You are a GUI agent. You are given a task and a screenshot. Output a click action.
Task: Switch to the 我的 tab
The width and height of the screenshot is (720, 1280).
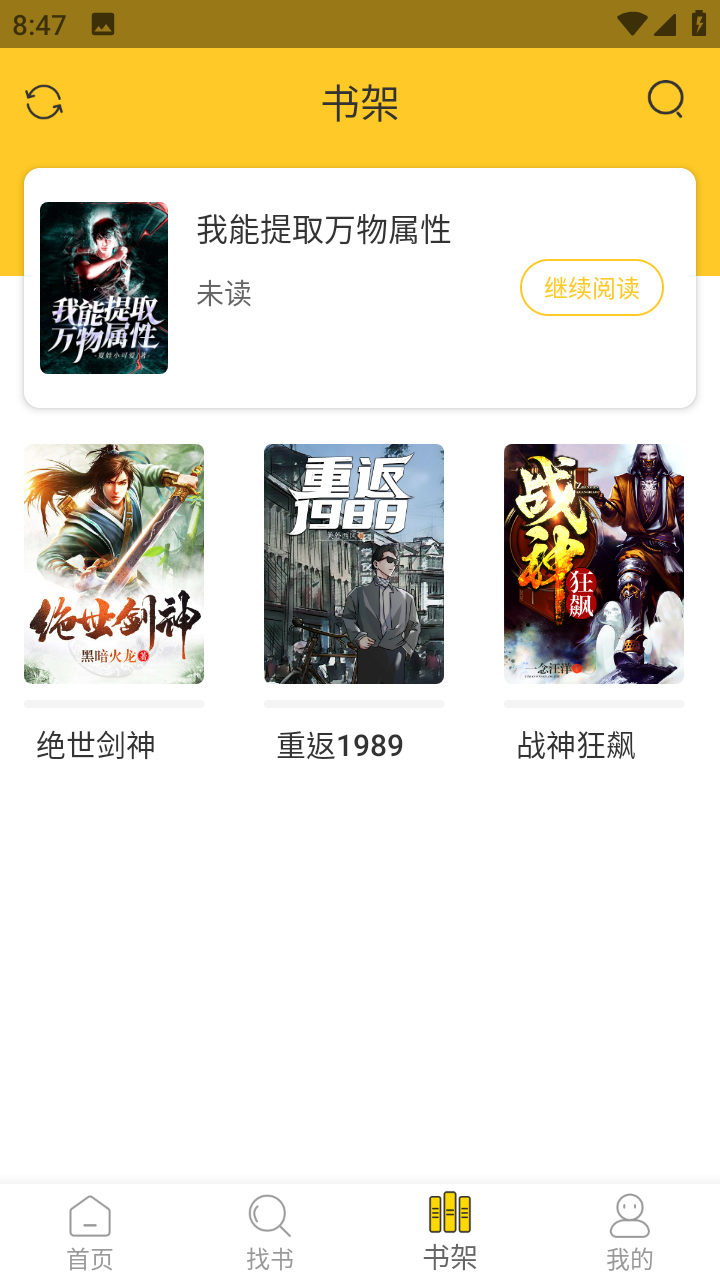pos(629,1230)
